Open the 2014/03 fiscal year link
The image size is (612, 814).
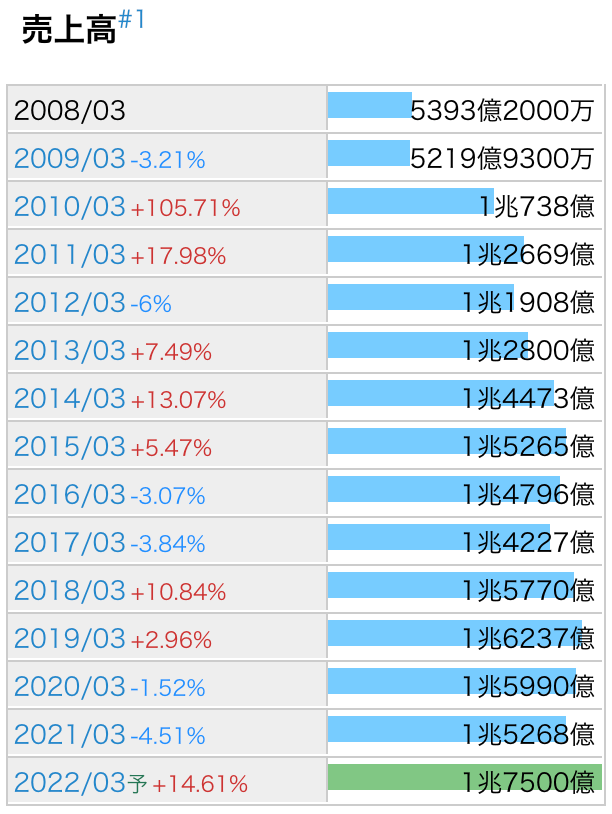tap(69, 399)
